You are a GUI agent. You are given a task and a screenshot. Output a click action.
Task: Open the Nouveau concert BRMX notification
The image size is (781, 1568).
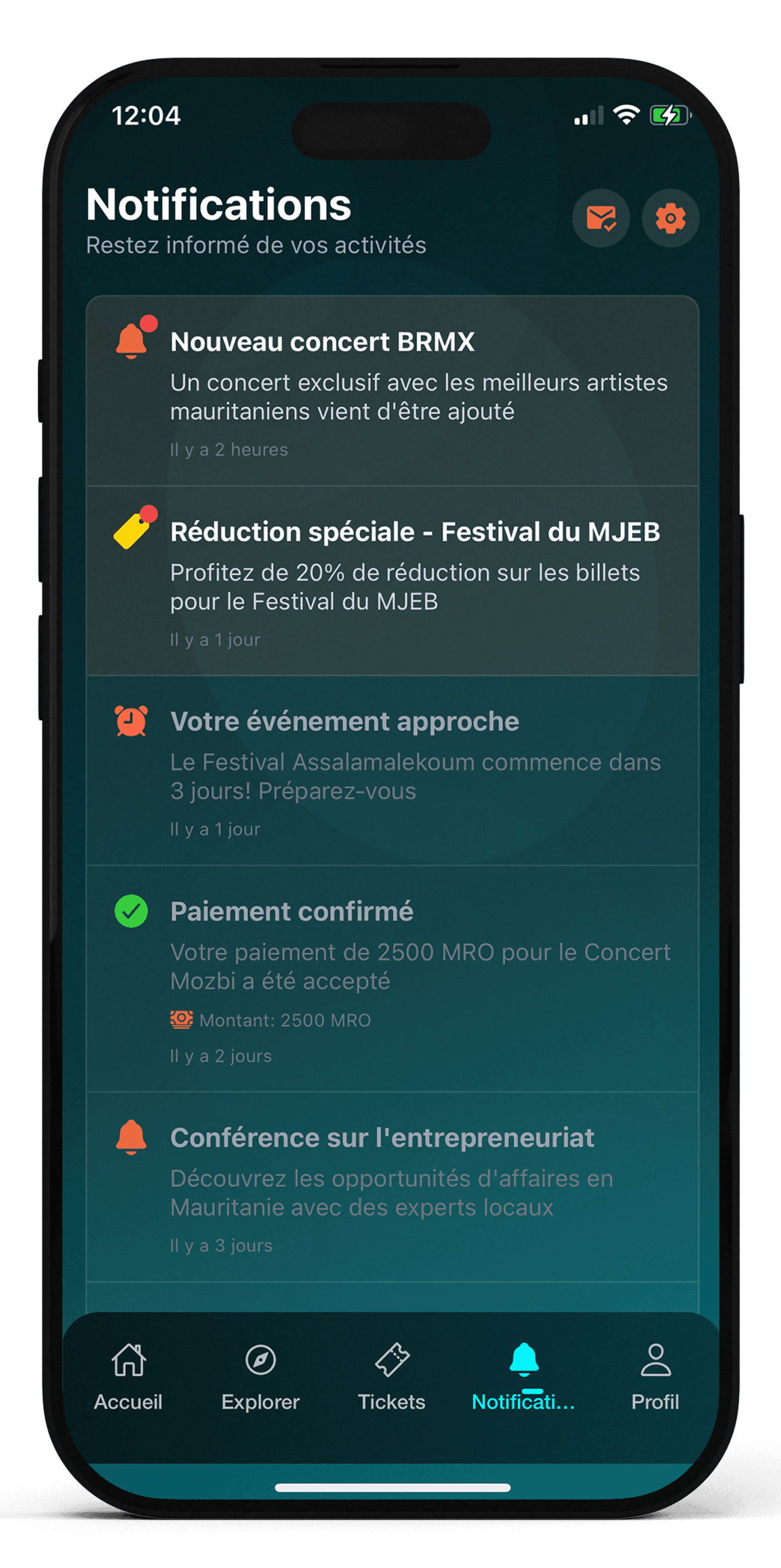pos(392,391)
